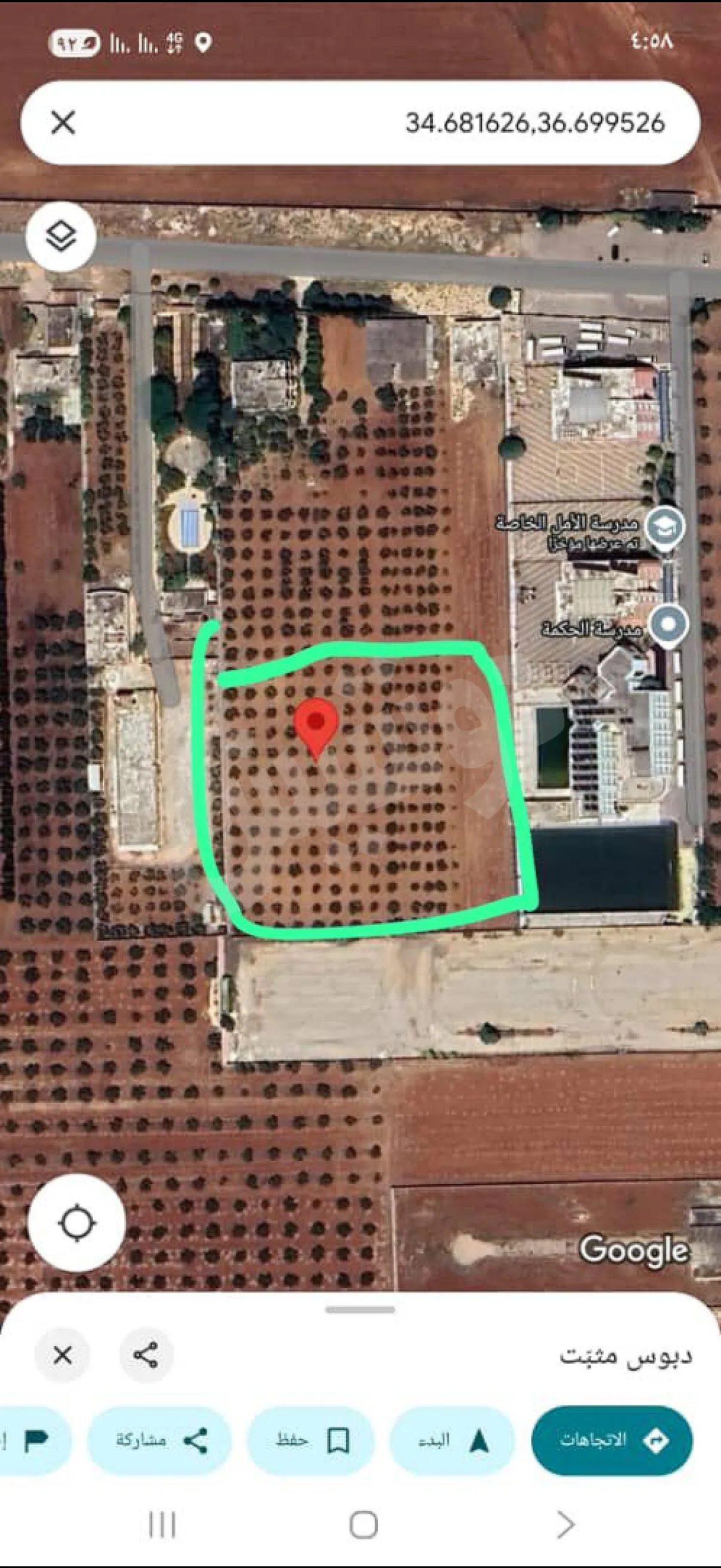Go to the home screen via the nav bar
The height and width of the screenshot is (1568, 721).
point(363,1526)
